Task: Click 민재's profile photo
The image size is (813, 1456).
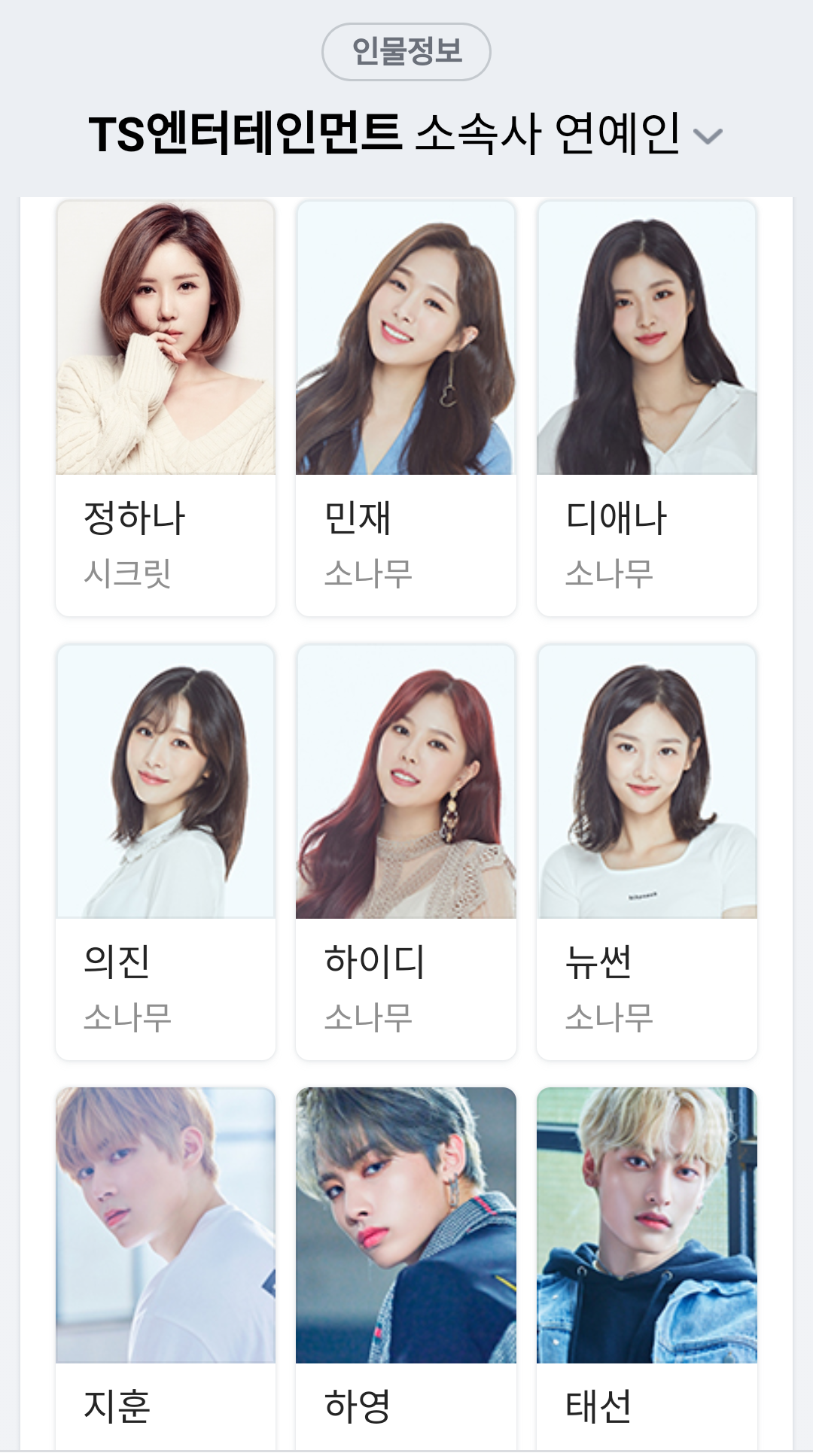Action: (406, 339)
